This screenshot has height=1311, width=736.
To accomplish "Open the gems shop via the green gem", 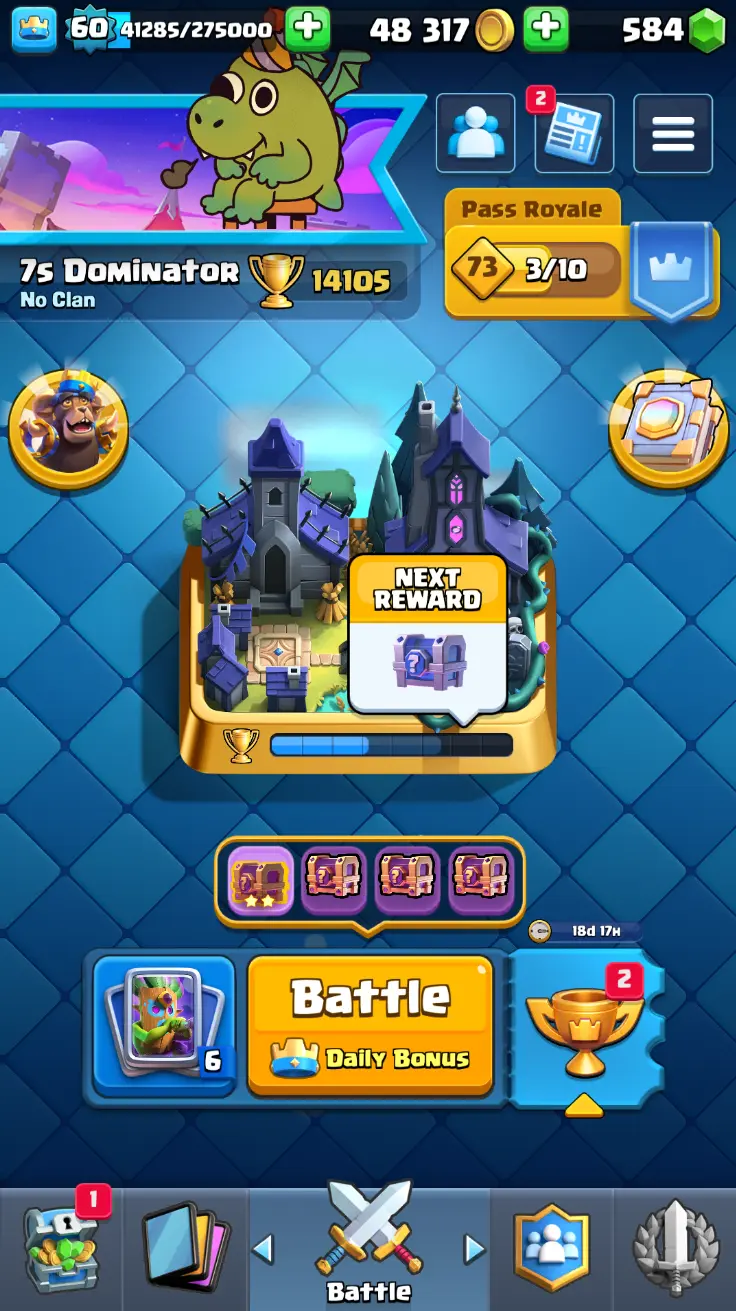I will [709, 31].
